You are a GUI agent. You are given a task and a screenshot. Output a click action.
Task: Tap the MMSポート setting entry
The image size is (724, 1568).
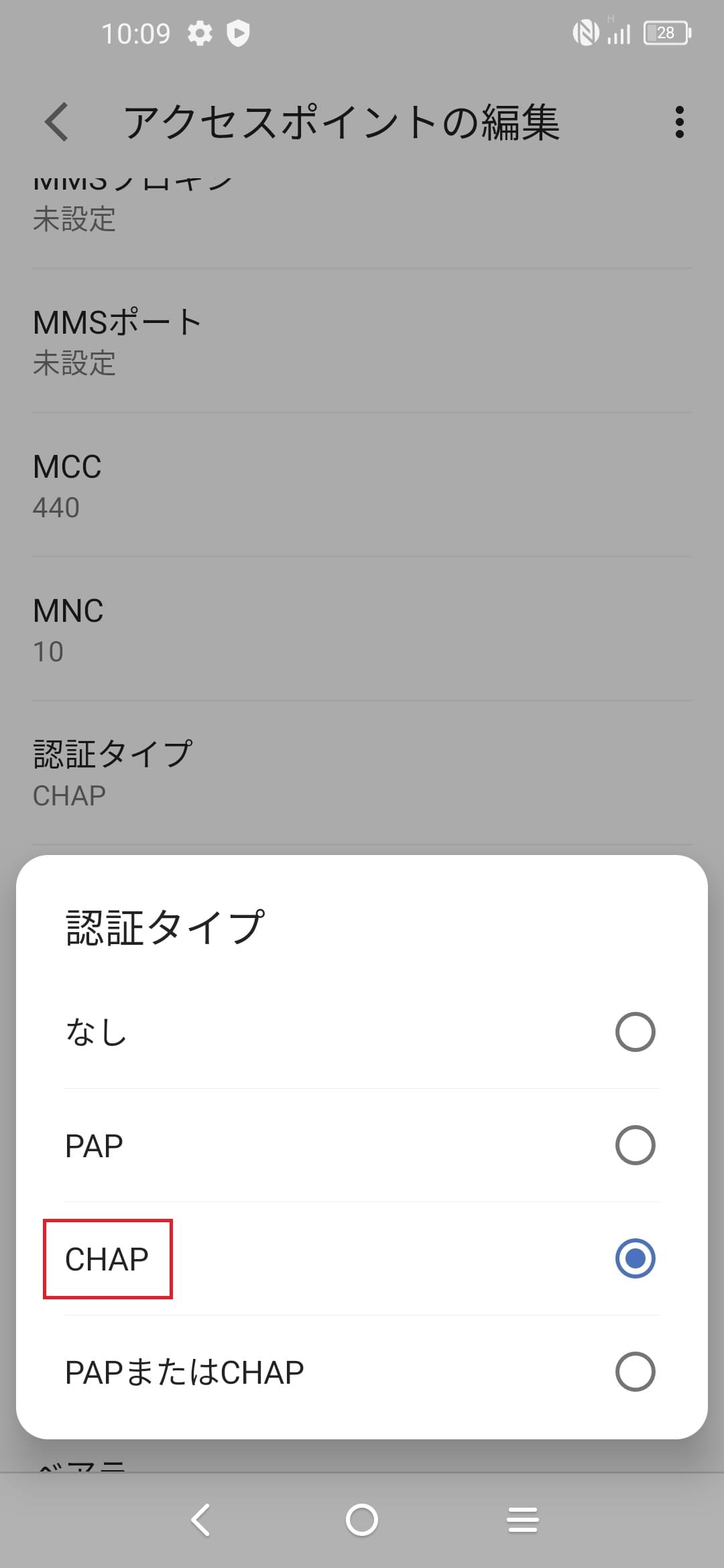[362, 340]
